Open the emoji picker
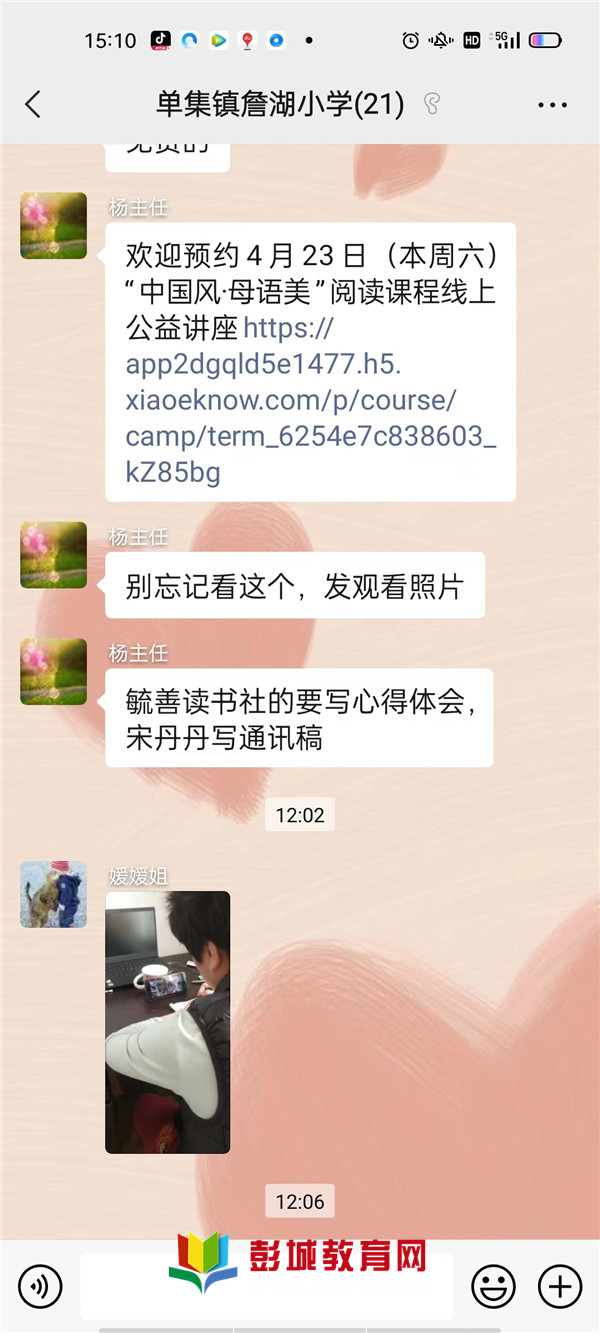The width and height of the screenshot is (600, 1333). click(493, 1285)
